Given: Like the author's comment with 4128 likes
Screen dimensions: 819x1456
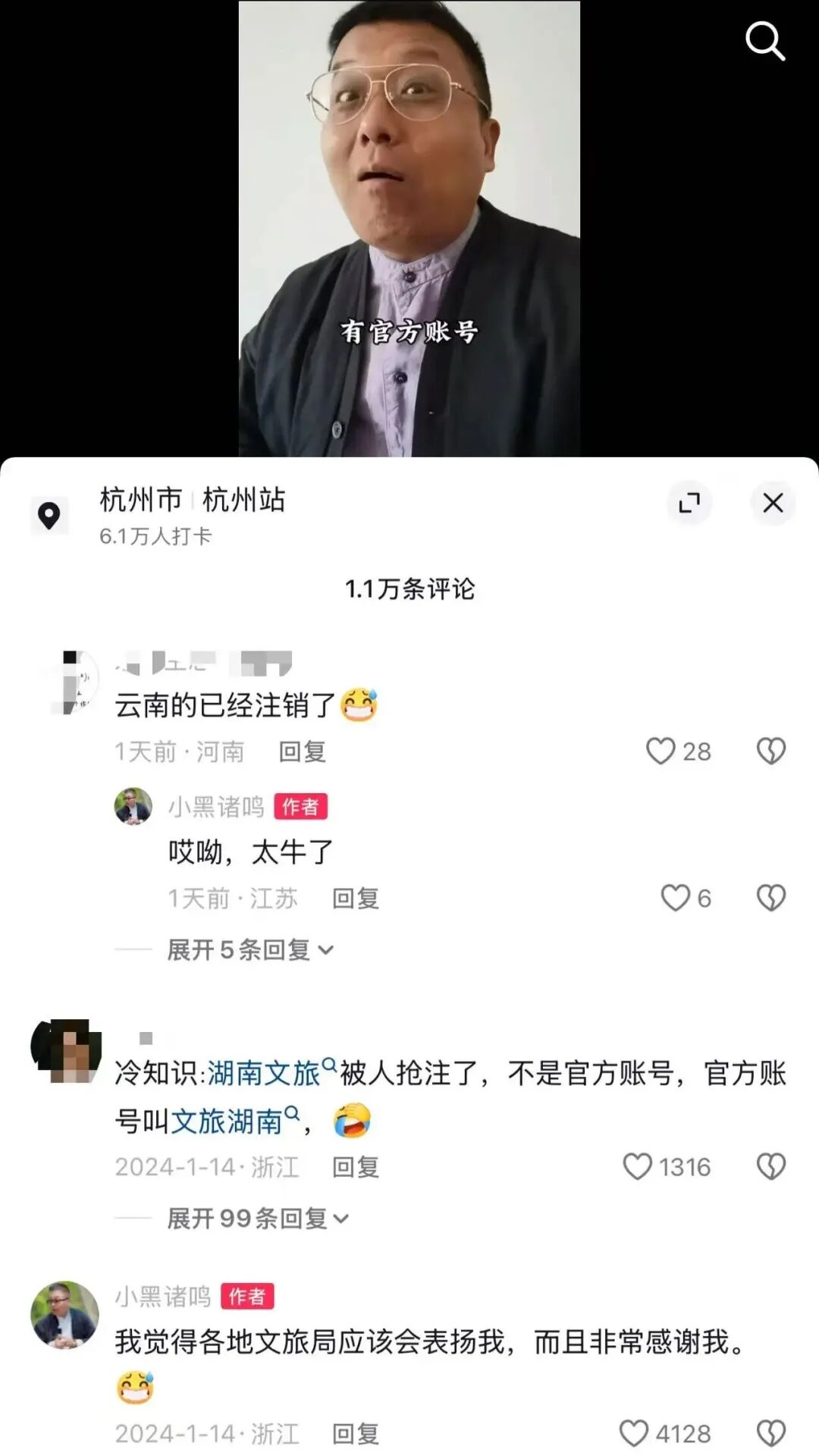Looking at the screenshot, I should (x=634, y=1433).
